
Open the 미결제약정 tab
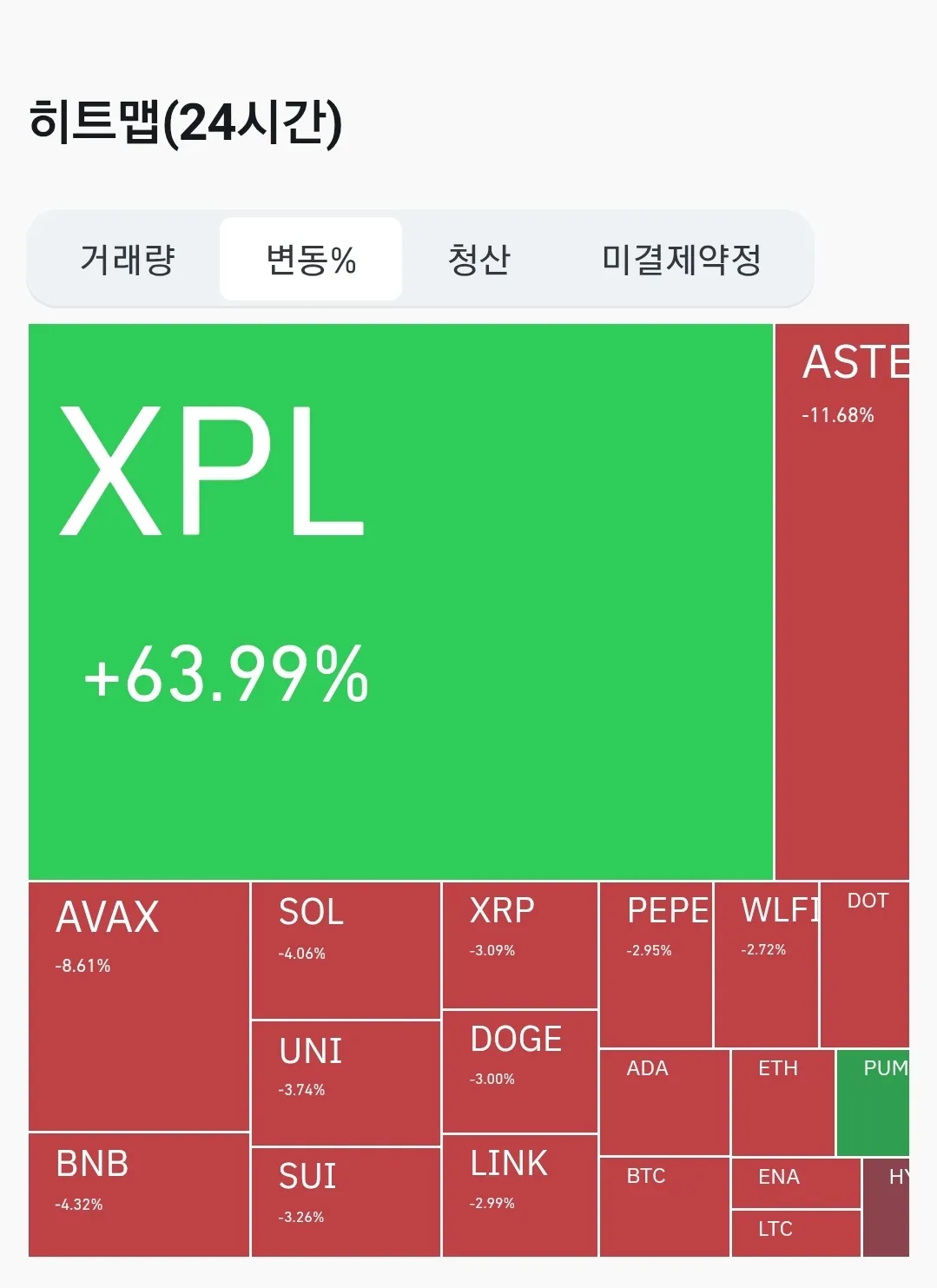[x=682, y=260]
